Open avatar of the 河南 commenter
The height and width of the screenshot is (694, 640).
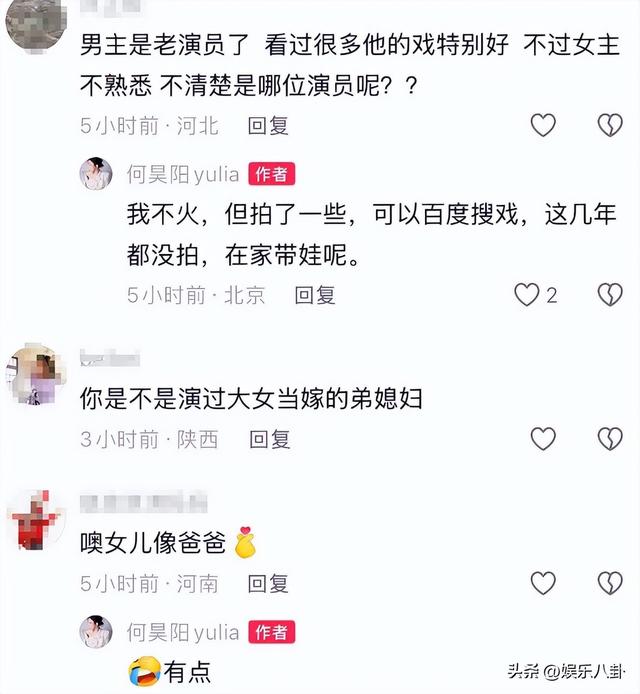click(36, 519)
